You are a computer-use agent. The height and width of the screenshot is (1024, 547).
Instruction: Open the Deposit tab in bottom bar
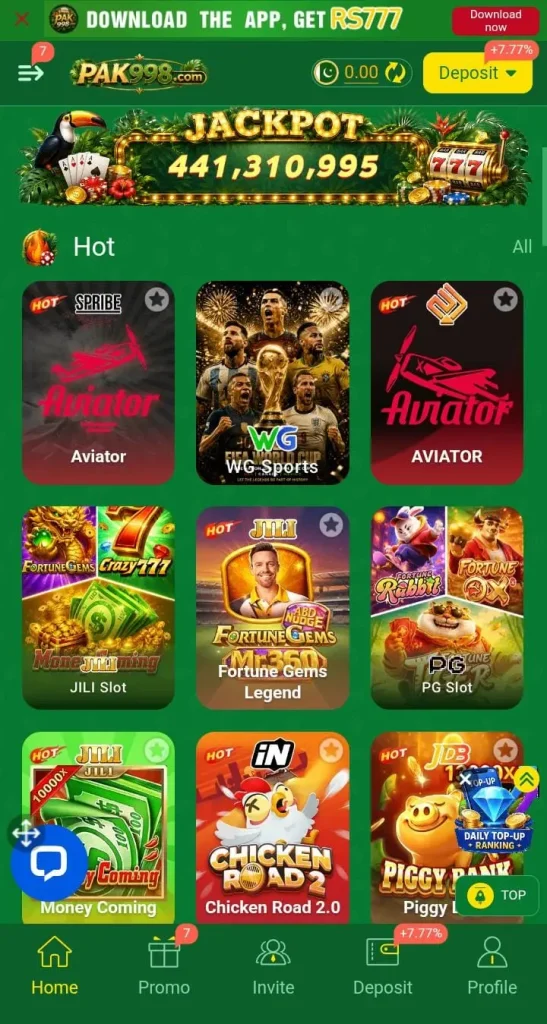click(x=383, y=967)
